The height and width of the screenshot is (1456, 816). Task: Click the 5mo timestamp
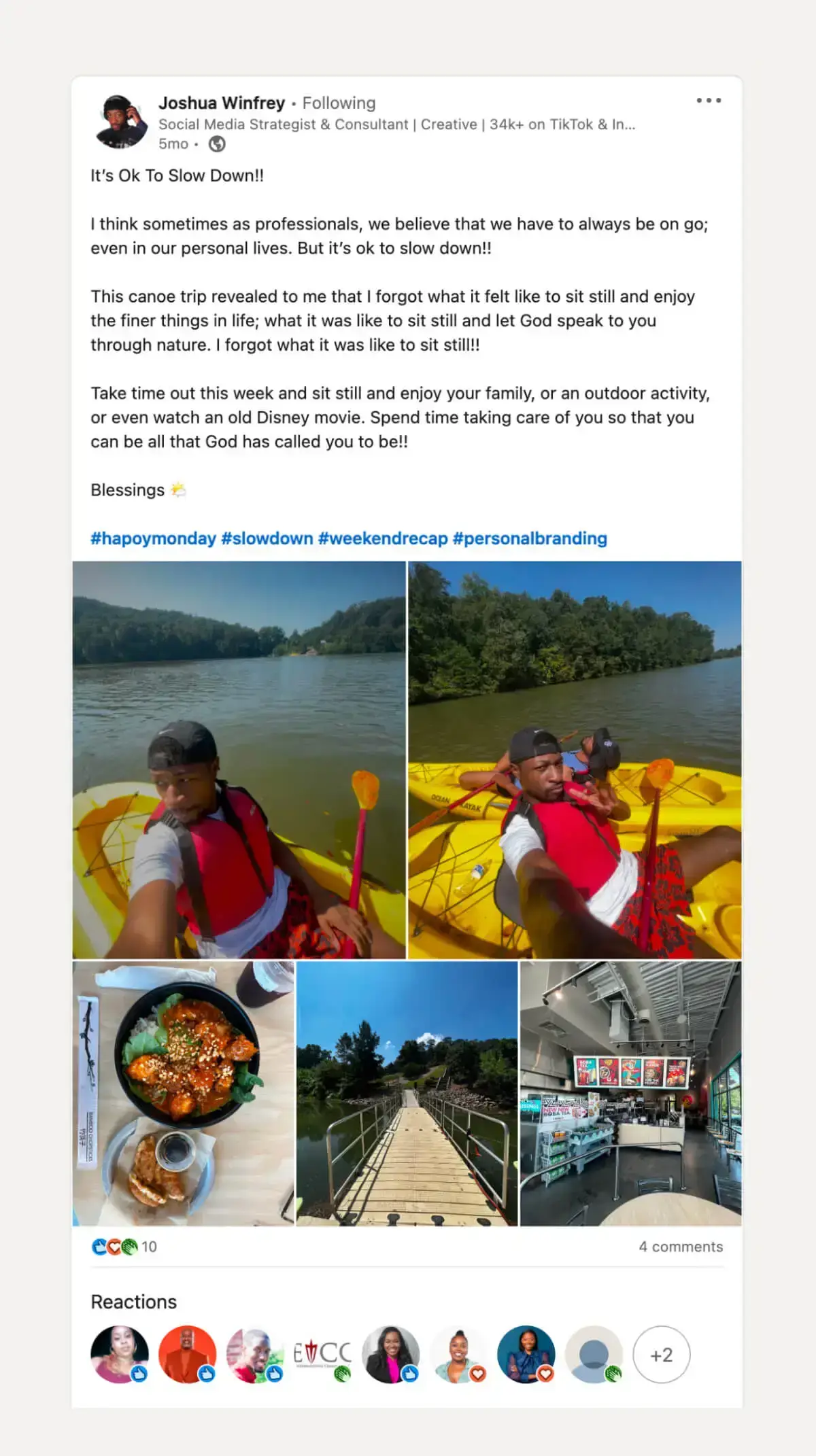(172, 144)
